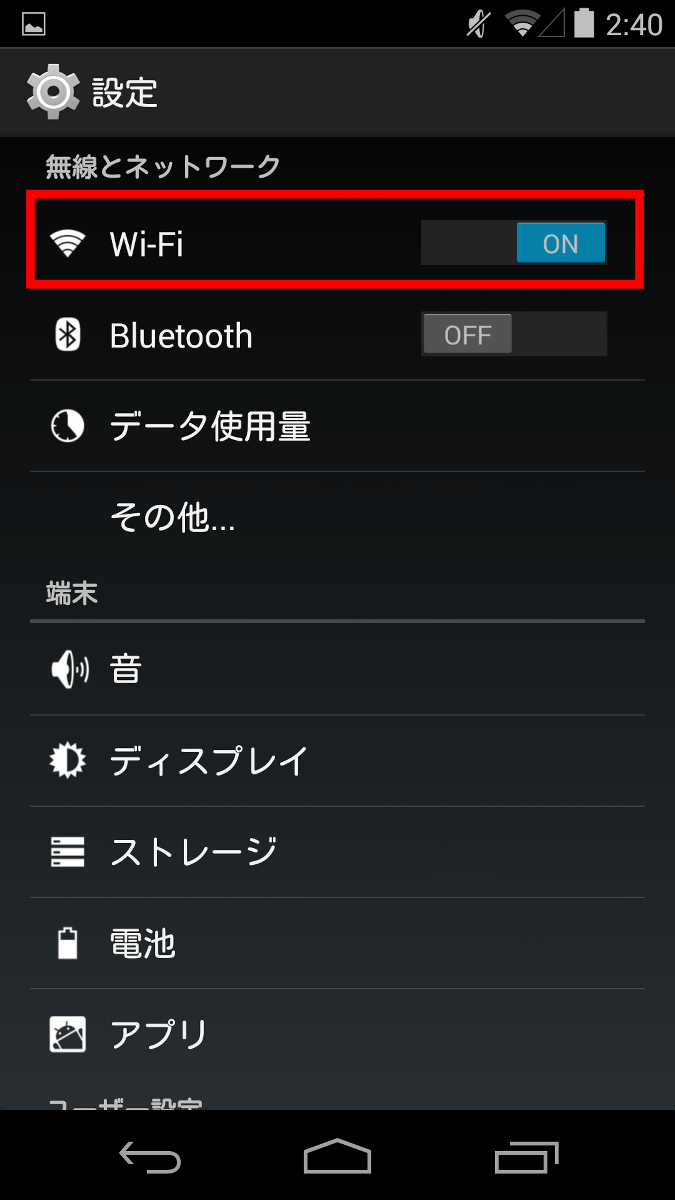
Task: Open ディスプレイ settings
Action: coord(337,761)
